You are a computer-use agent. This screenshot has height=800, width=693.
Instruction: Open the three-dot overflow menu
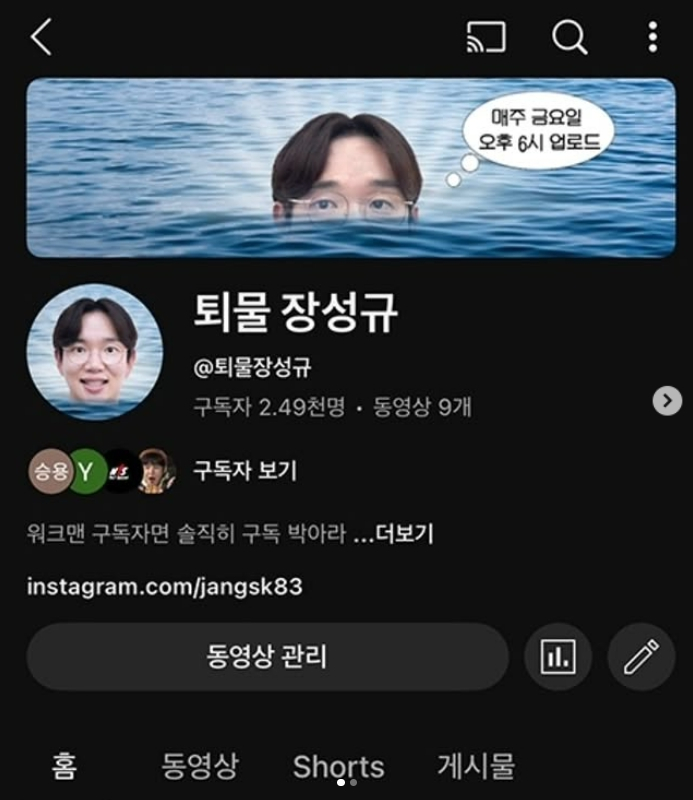tap(653, 38)
